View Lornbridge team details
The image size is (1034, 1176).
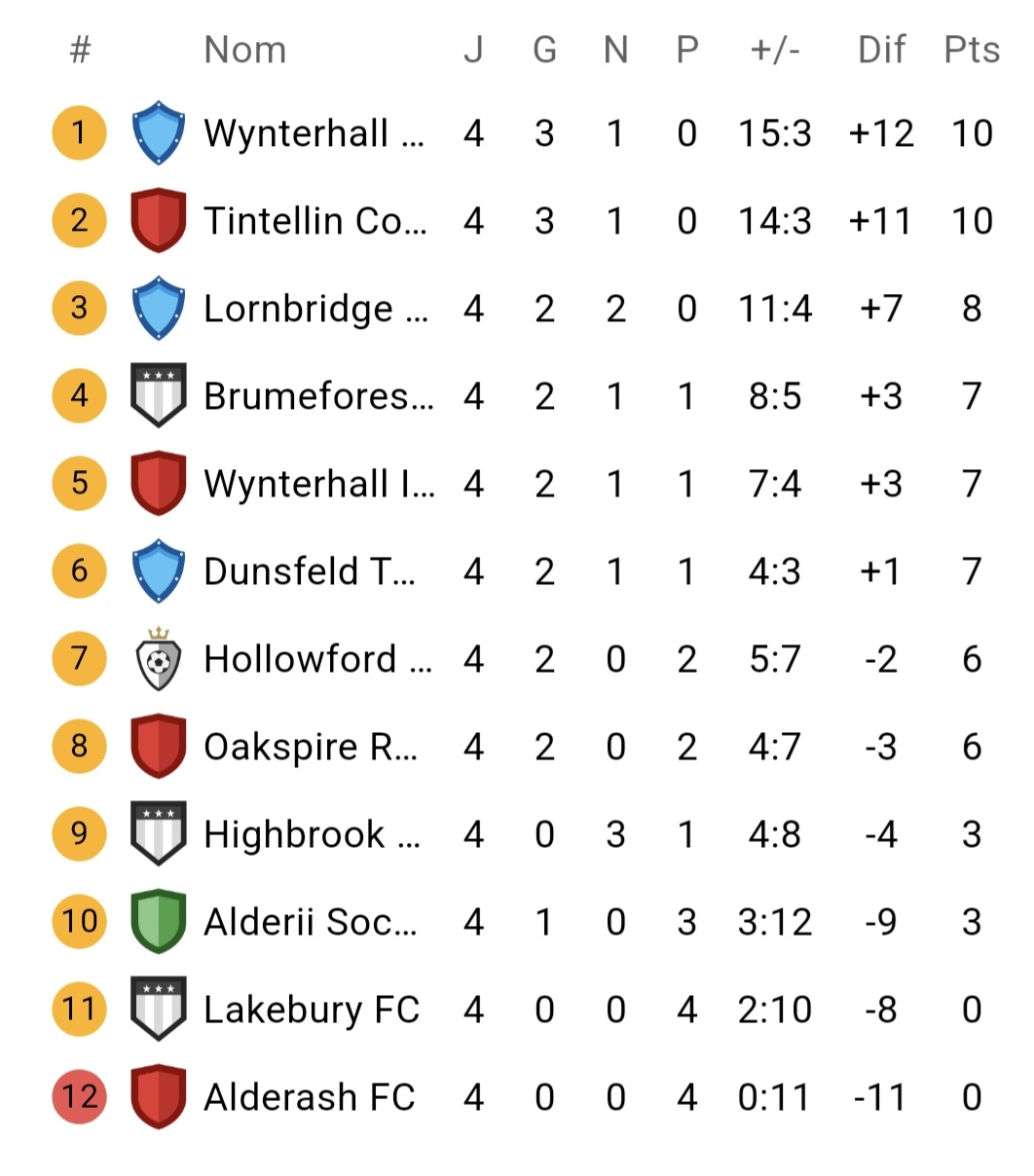tap(314, 309)
